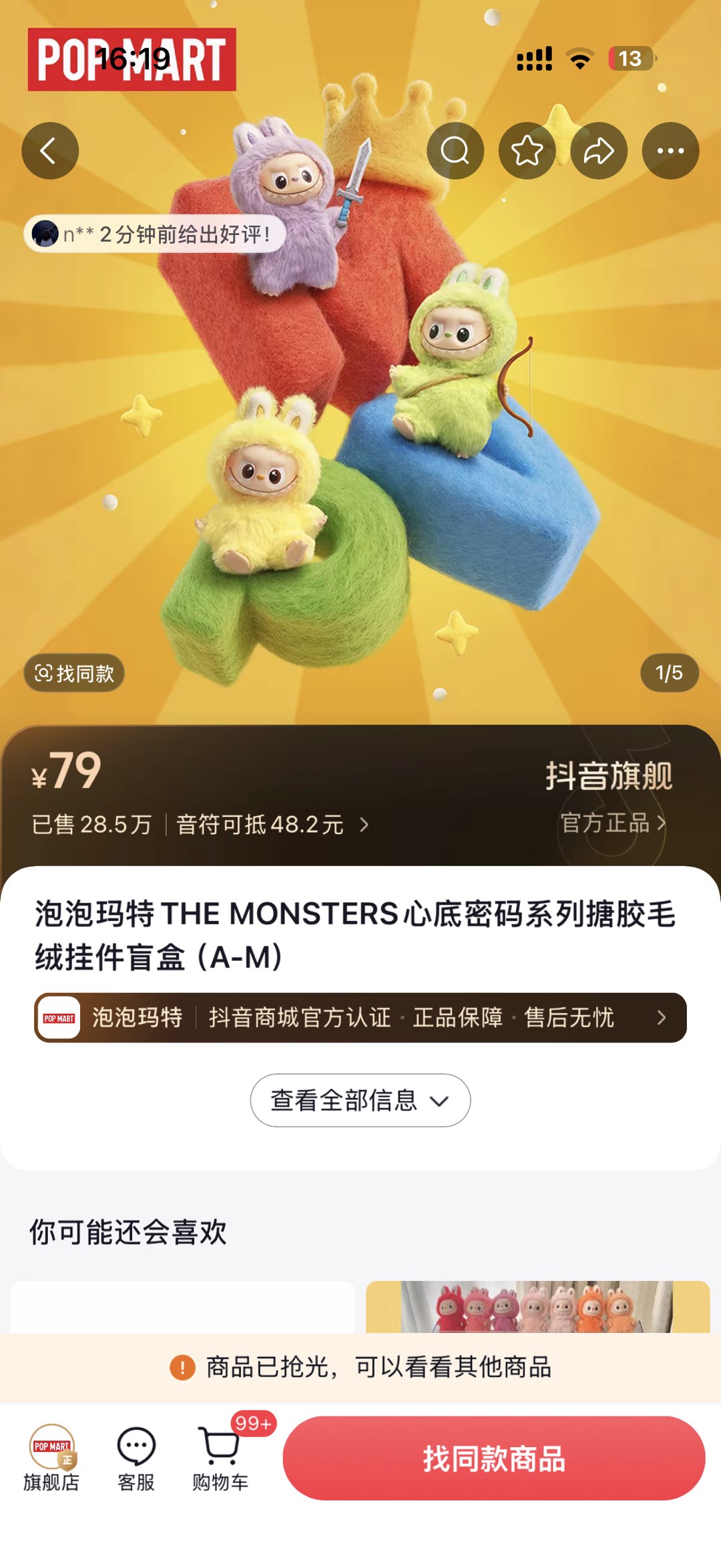Image resolution: width=721 pixels, height=1568 pixels.
Task: Add this product to favorites via star icon
Action: [x=527, y=151]
